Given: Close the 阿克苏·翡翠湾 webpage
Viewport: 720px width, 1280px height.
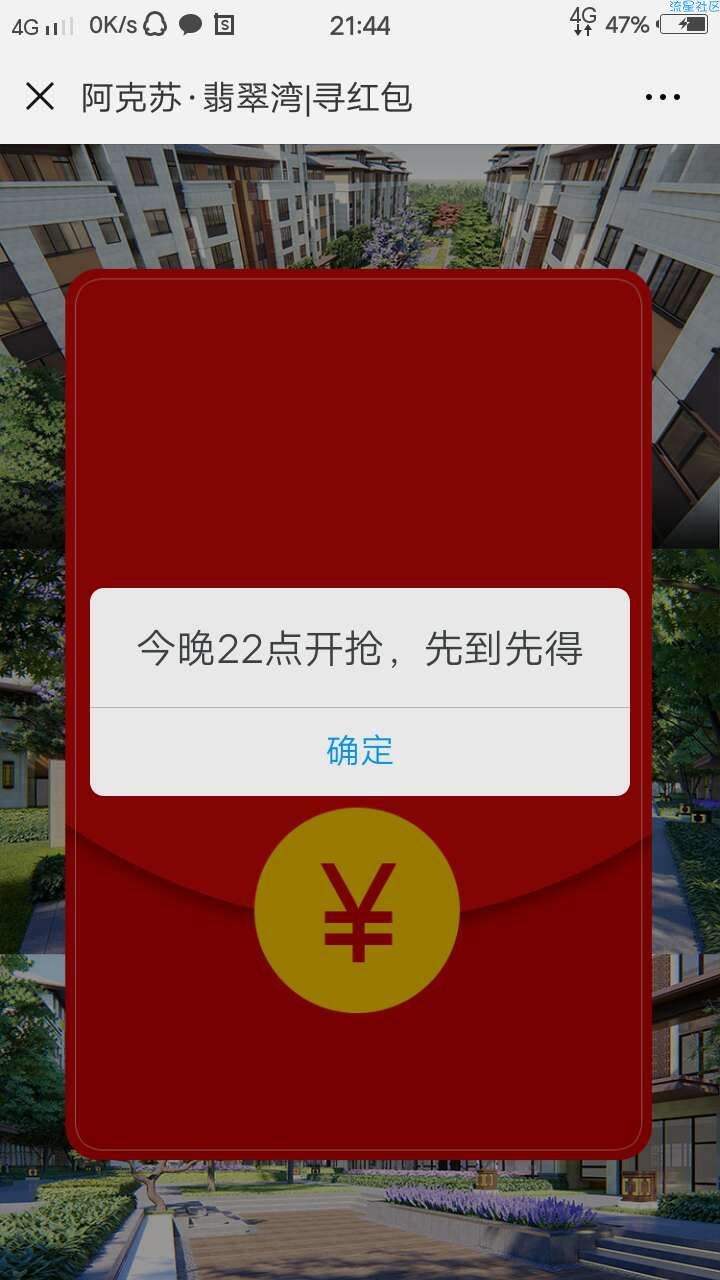Looking at the screenshot, I should coord(40,97).
